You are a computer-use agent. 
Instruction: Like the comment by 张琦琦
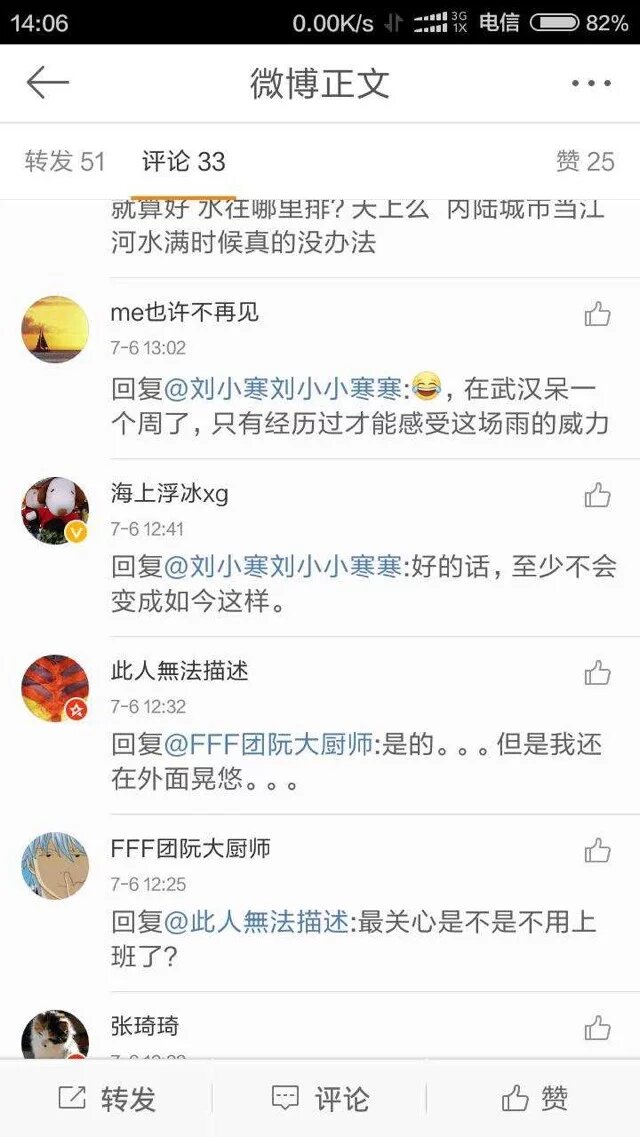coord(597,1028)
